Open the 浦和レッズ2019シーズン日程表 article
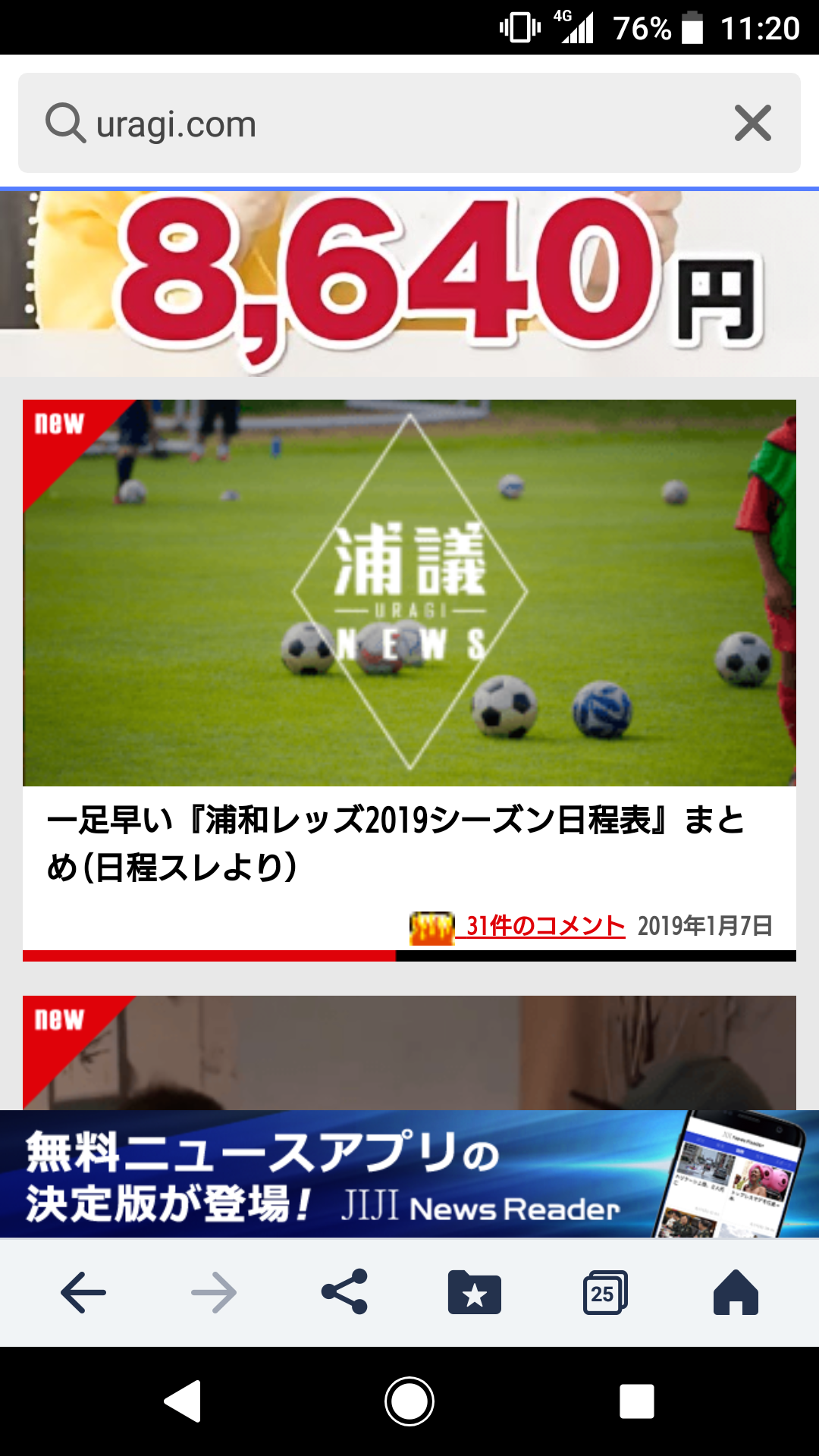 [x=394, y=843]
